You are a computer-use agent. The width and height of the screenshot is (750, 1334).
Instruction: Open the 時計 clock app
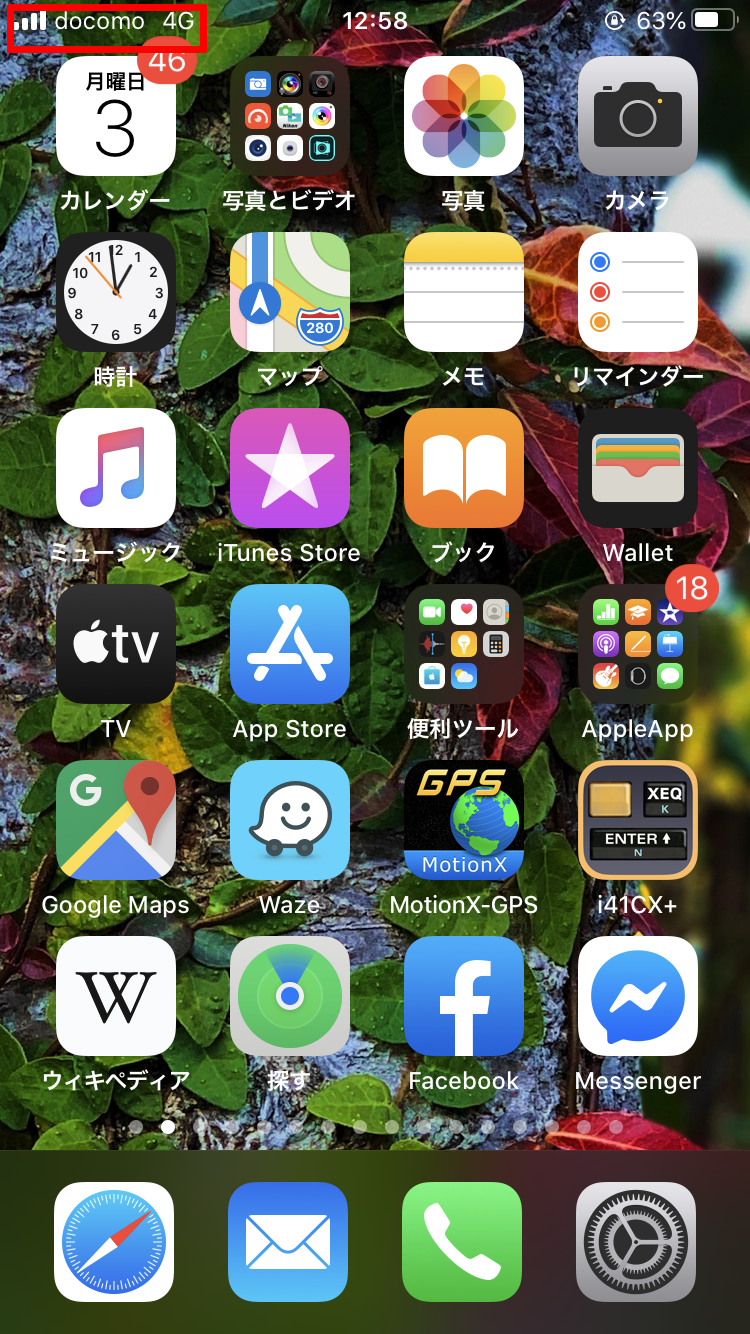pyautogui.click(x=116, y=292)
